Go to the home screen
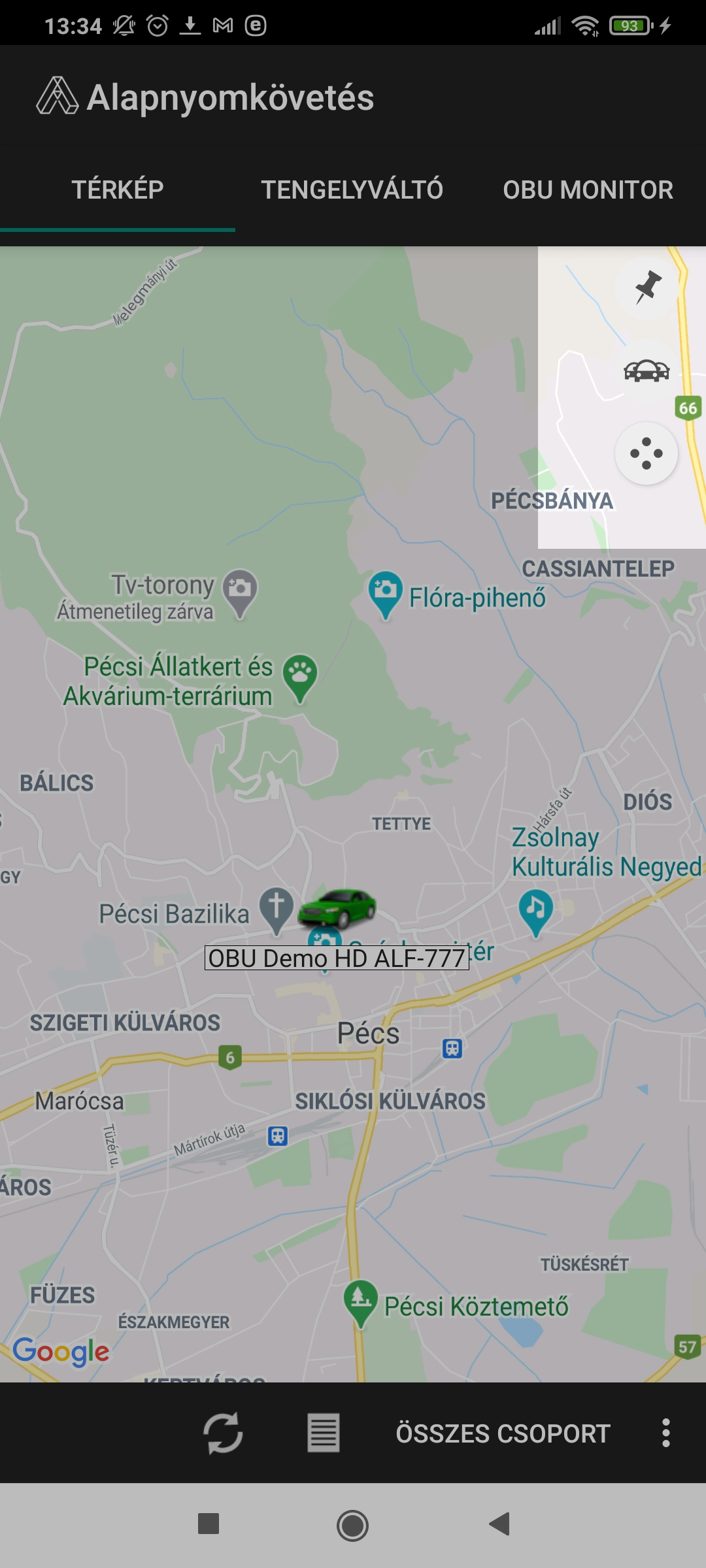The width and height of the screenshot is (706, 1568). click(x=352, y=1526)
